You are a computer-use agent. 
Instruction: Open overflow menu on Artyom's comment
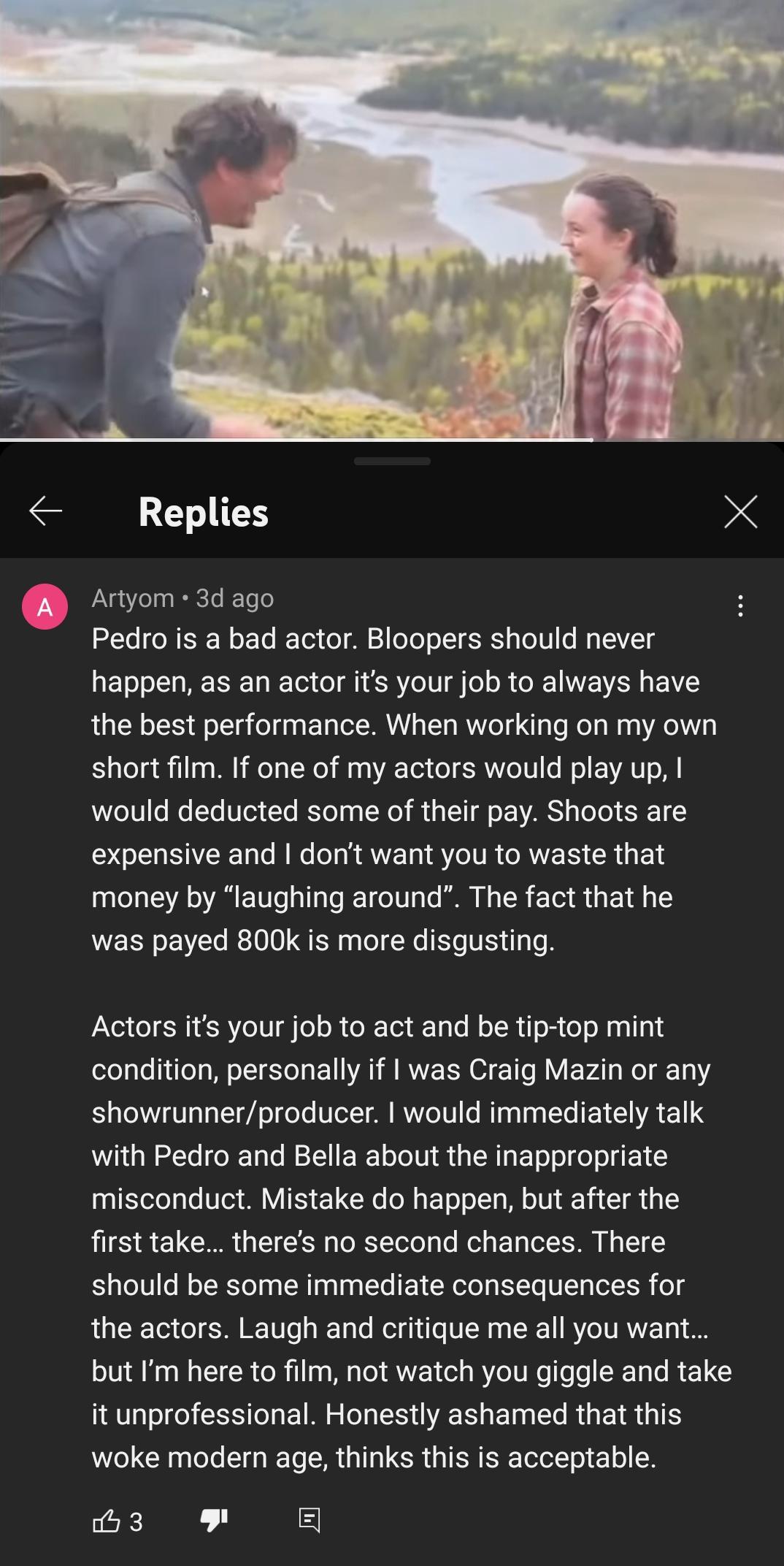(740, 606)
